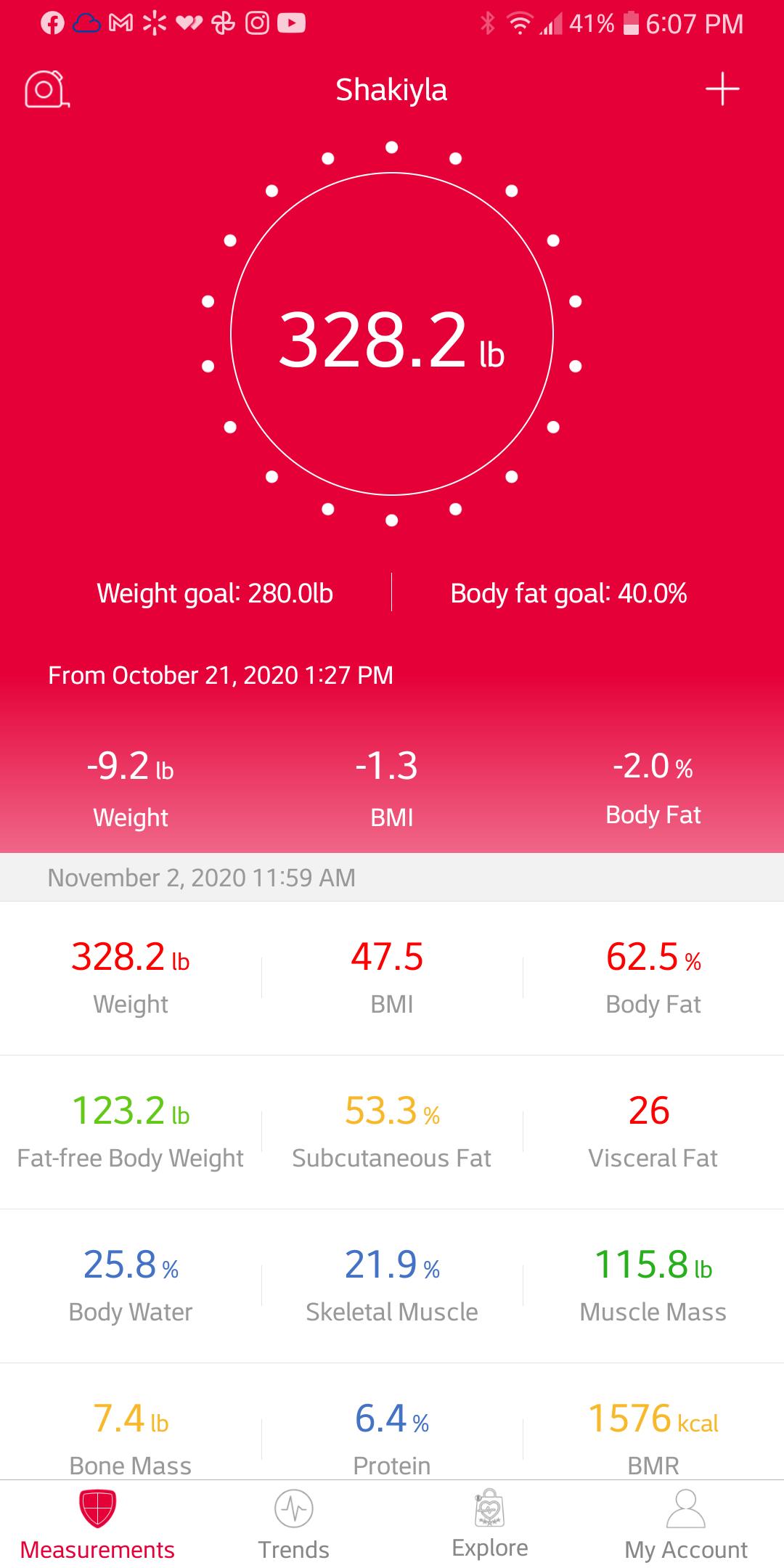
Task: Open the 47.5 BMI metric details
Action: (x=391, y=976)
